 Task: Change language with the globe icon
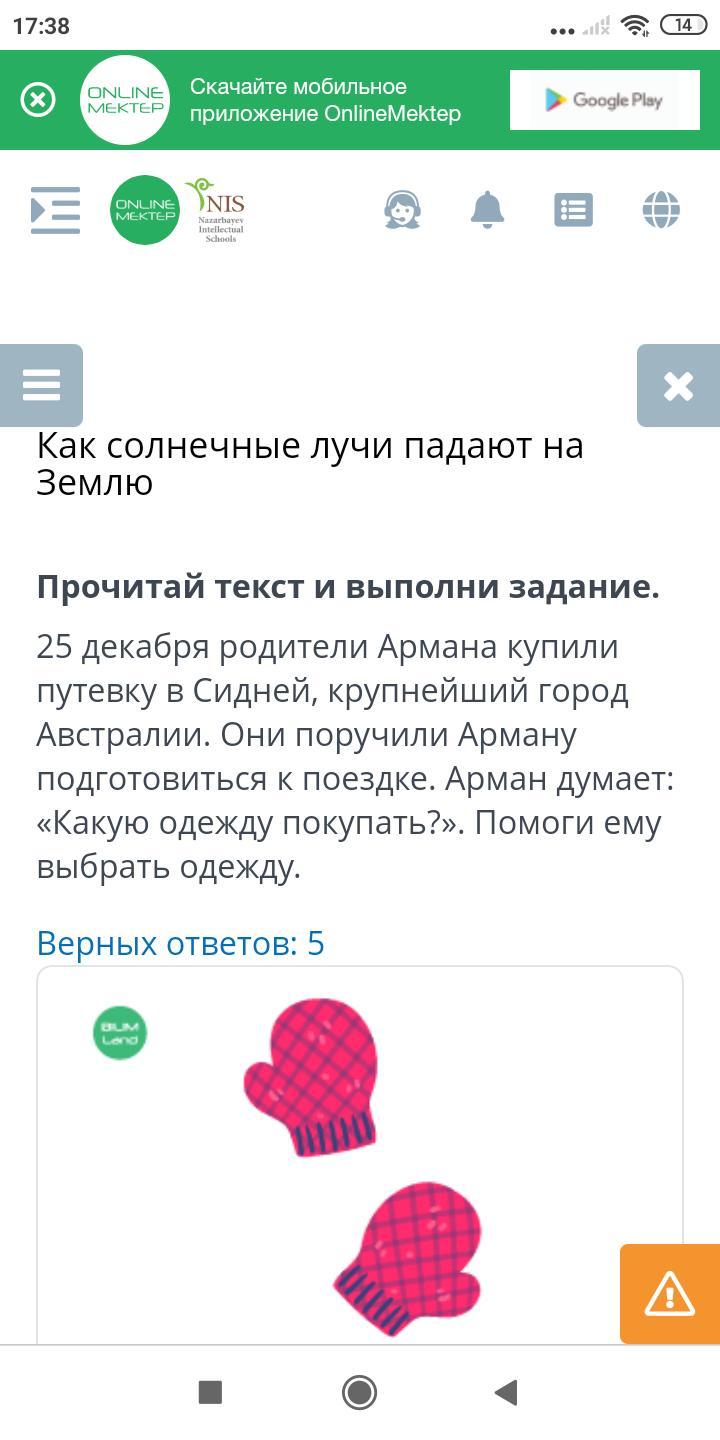[661, 210]
